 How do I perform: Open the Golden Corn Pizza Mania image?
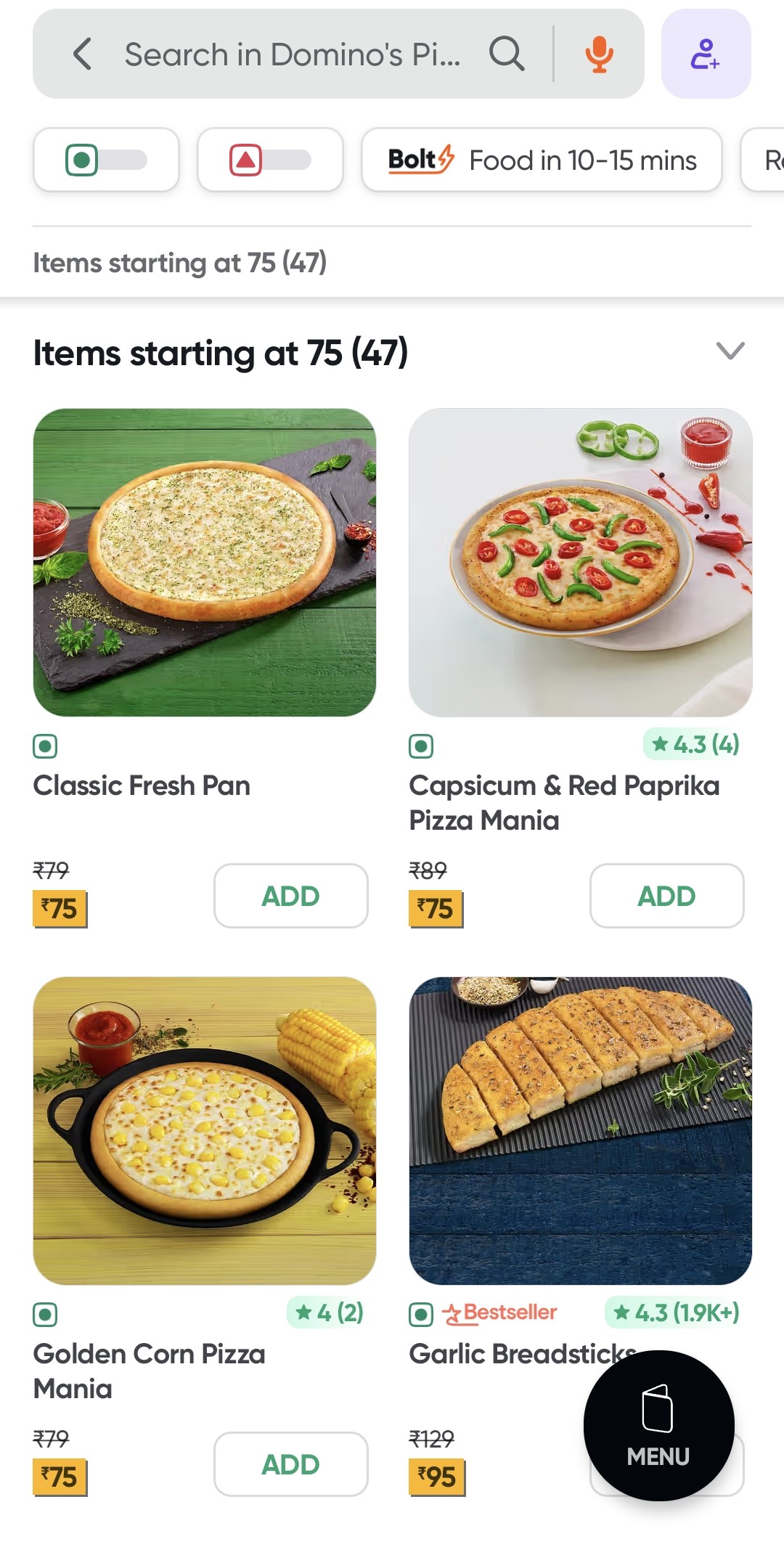[205, 1131]
